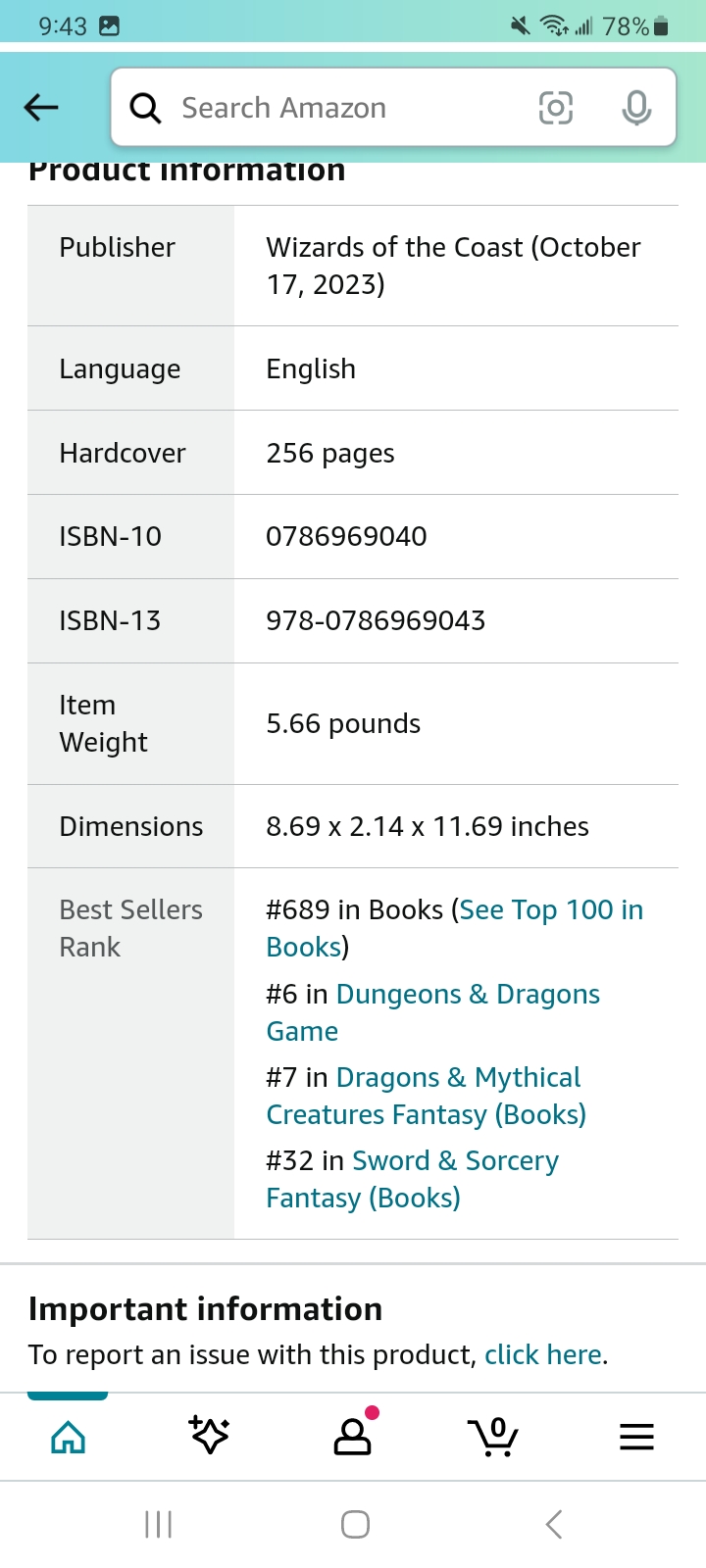
Task: Switch to the Home tab
Action: pos(68,1438)
